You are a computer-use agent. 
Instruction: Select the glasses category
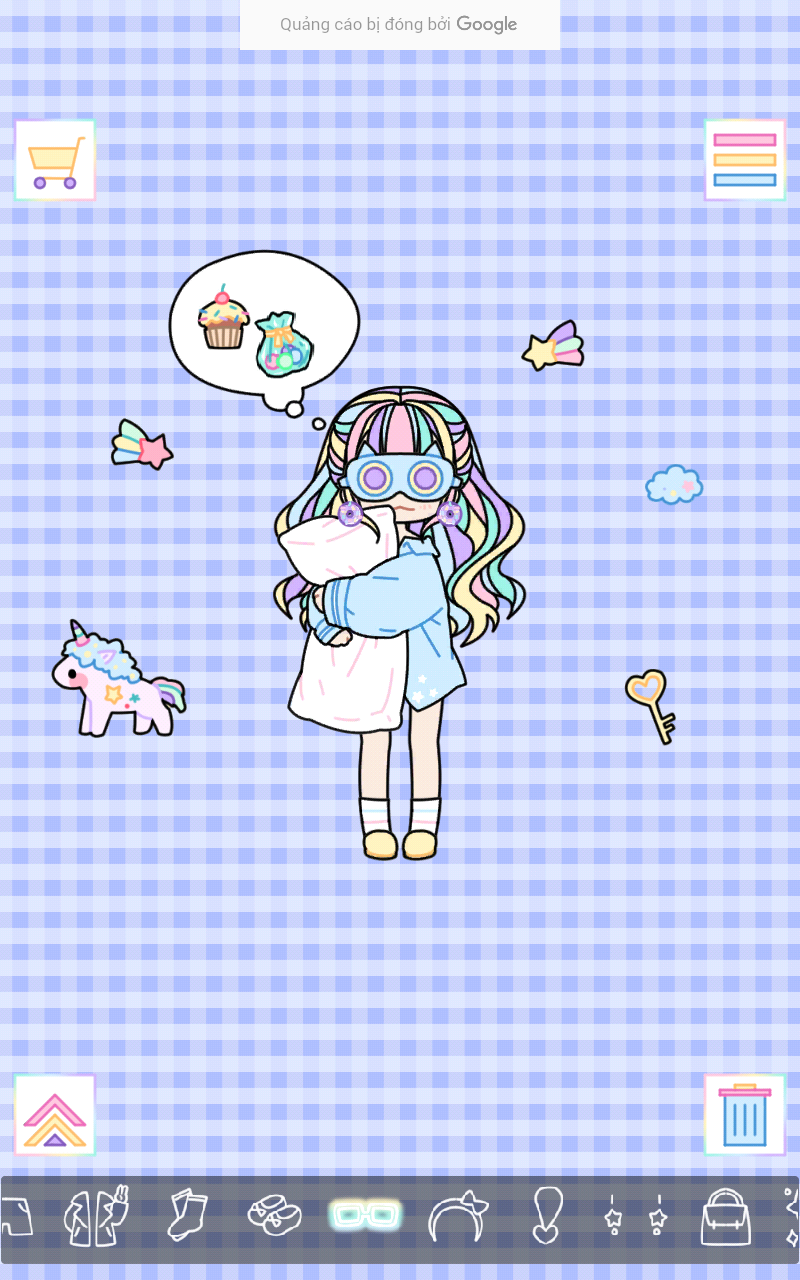click(365, 1215)
